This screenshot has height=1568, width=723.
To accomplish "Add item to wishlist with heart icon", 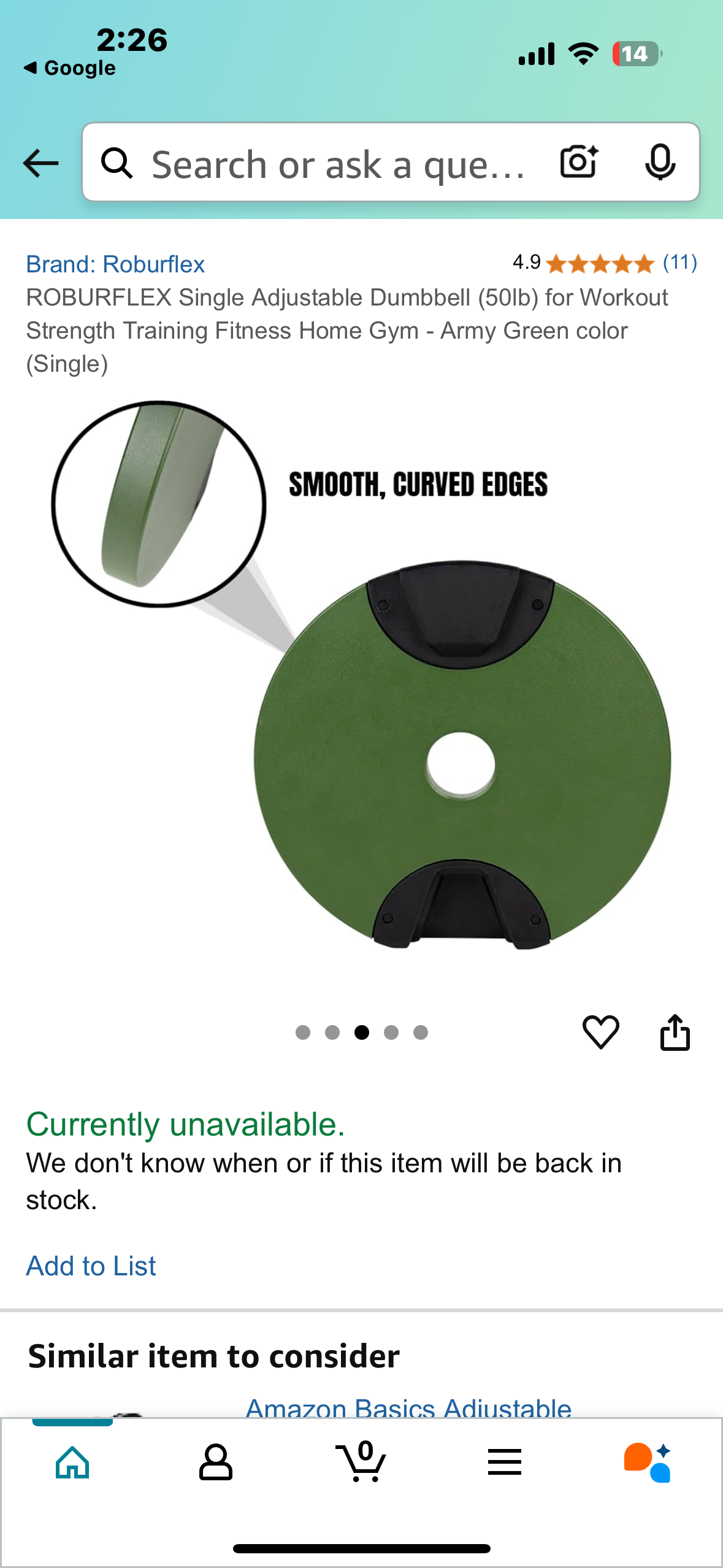I will point(600,1032).
